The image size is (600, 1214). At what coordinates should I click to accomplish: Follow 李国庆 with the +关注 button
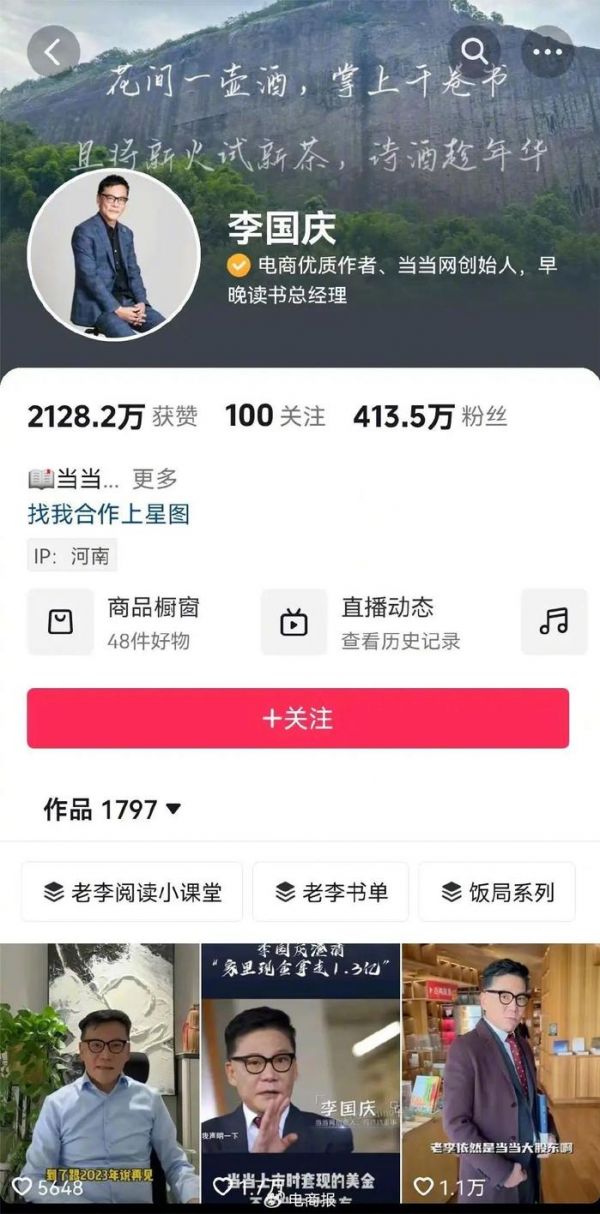coord(298,718)
